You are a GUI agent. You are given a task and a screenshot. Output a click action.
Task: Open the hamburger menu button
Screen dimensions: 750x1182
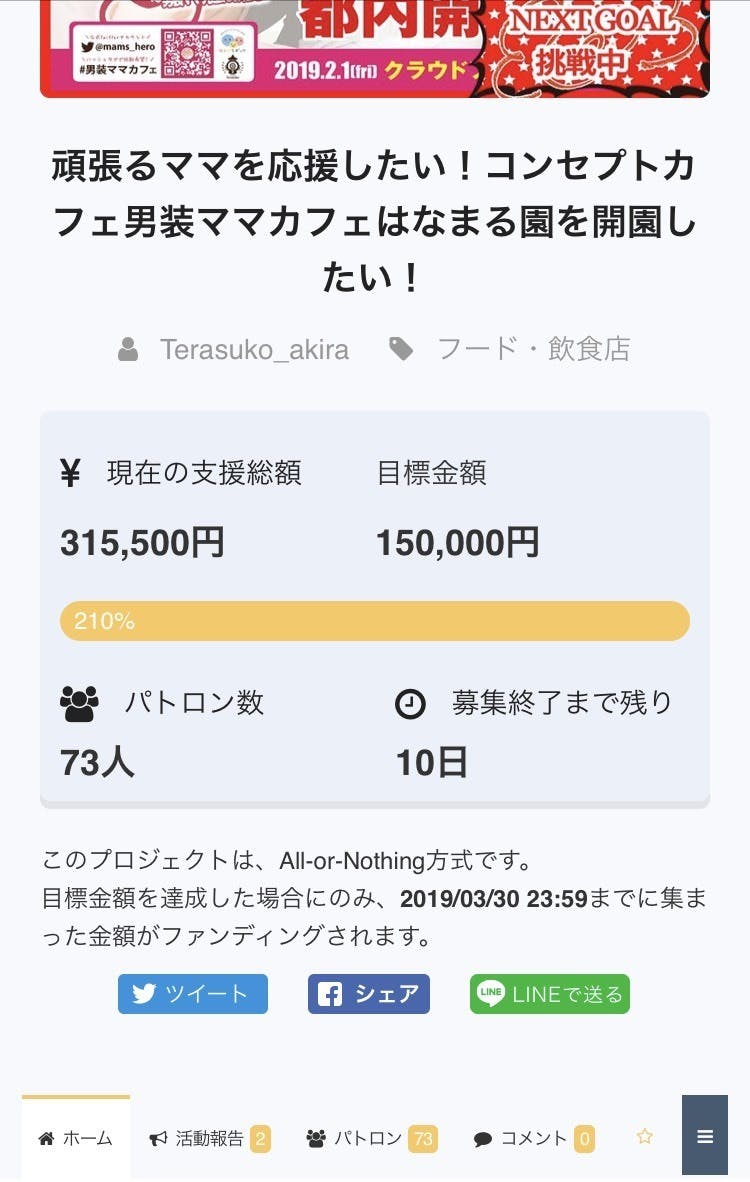[705, 1136]
